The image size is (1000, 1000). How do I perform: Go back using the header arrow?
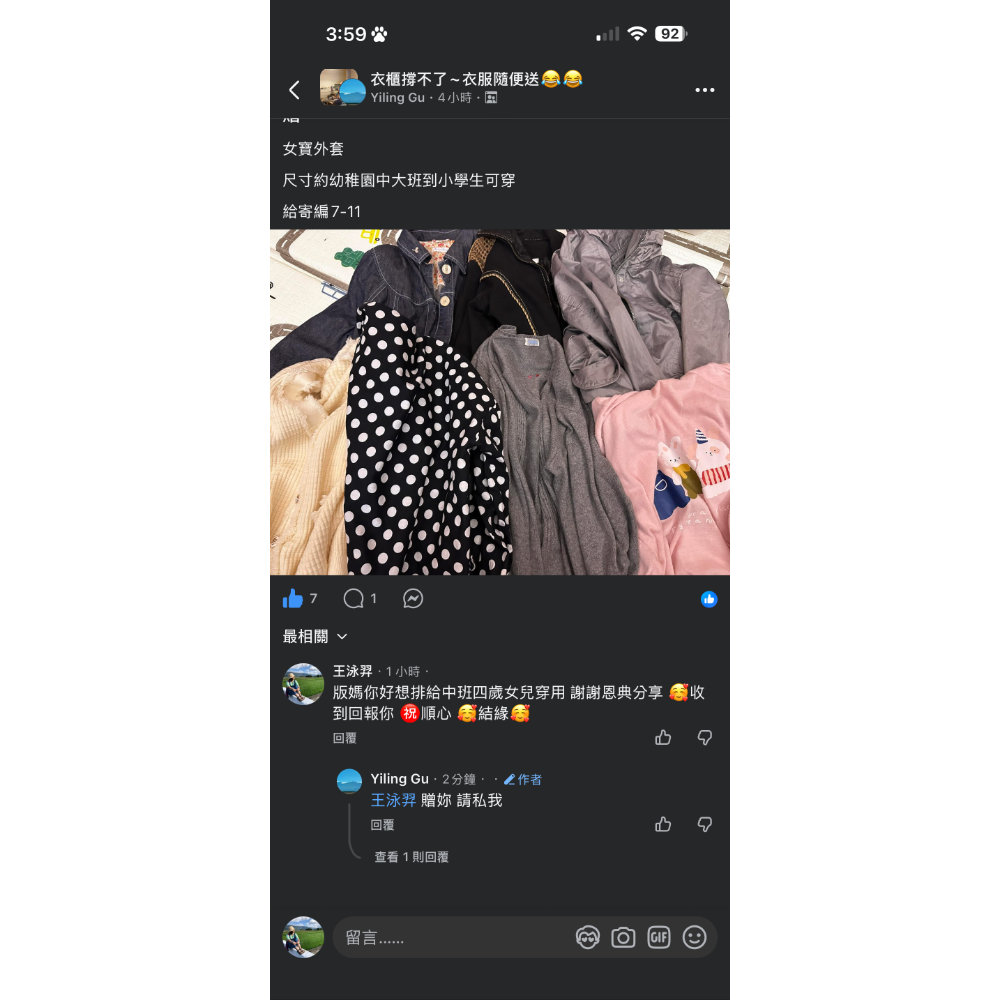(294, 90)
